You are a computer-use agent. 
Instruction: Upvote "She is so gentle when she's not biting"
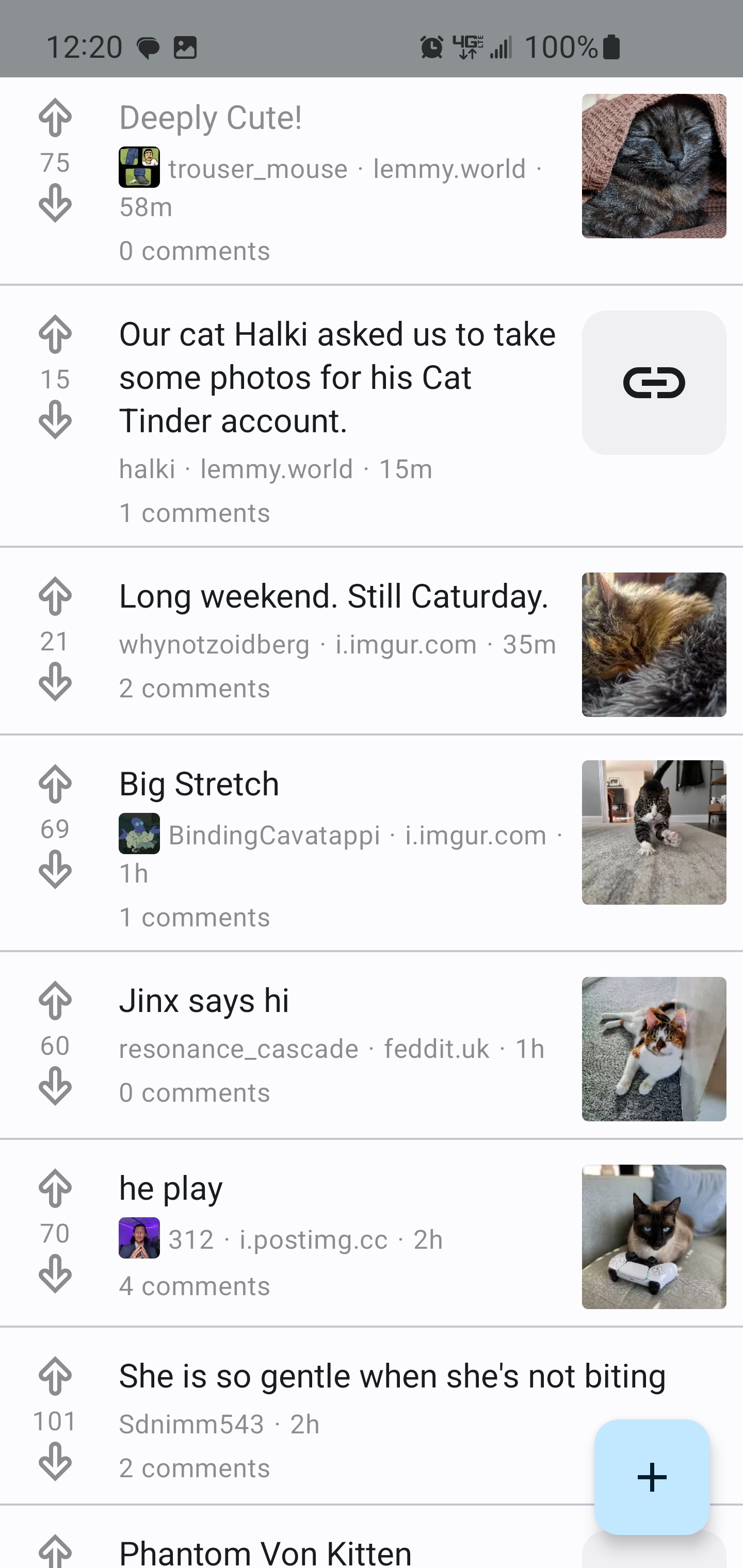55,1376
